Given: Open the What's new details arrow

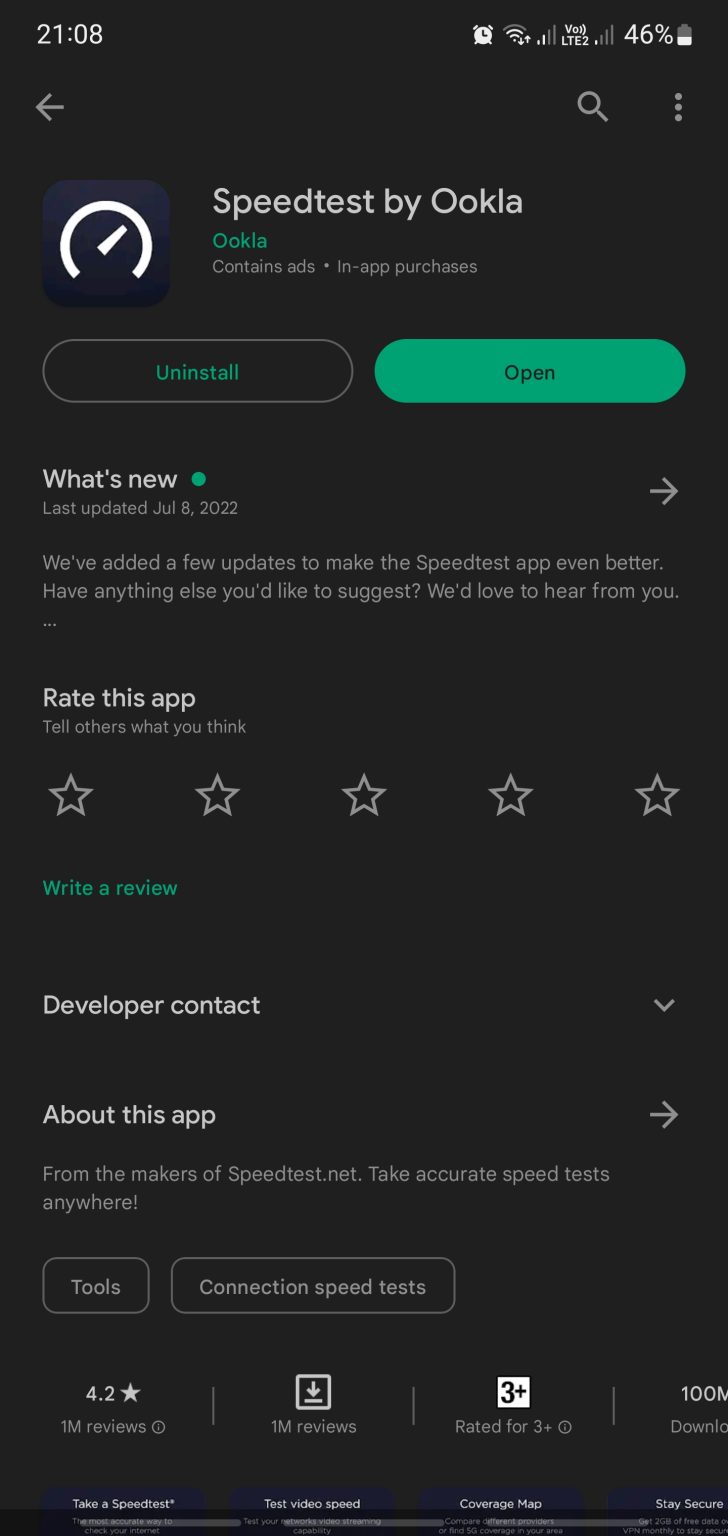Looking at the screenshot, I should click(x=663, y=490).
